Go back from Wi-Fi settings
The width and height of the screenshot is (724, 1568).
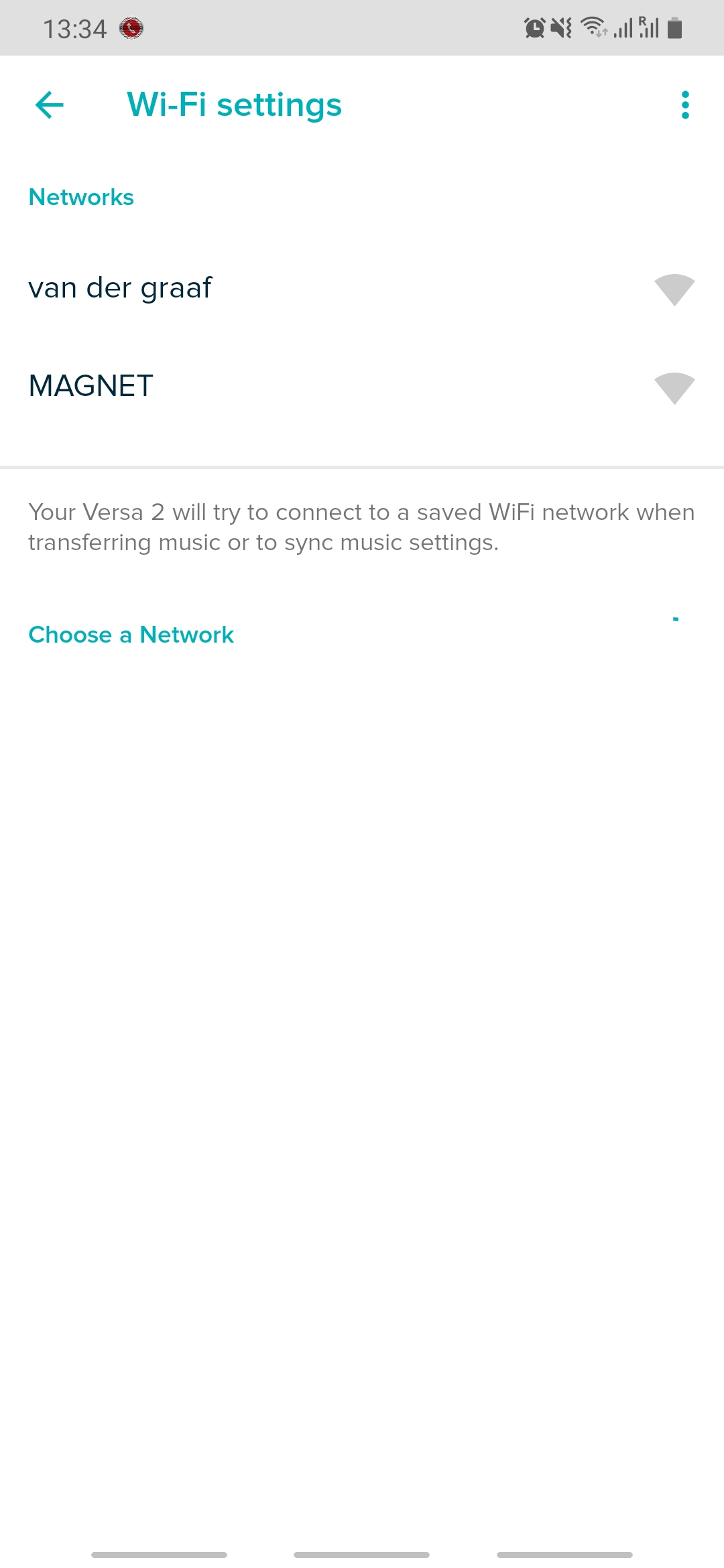tap(50, 105)
